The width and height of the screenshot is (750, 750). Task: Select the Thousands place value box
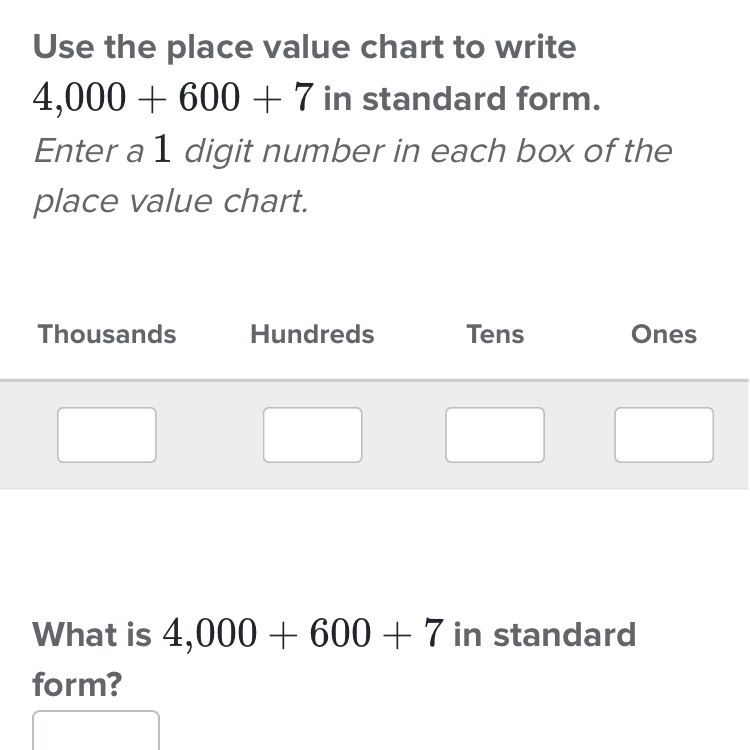(x=107, y=435)
